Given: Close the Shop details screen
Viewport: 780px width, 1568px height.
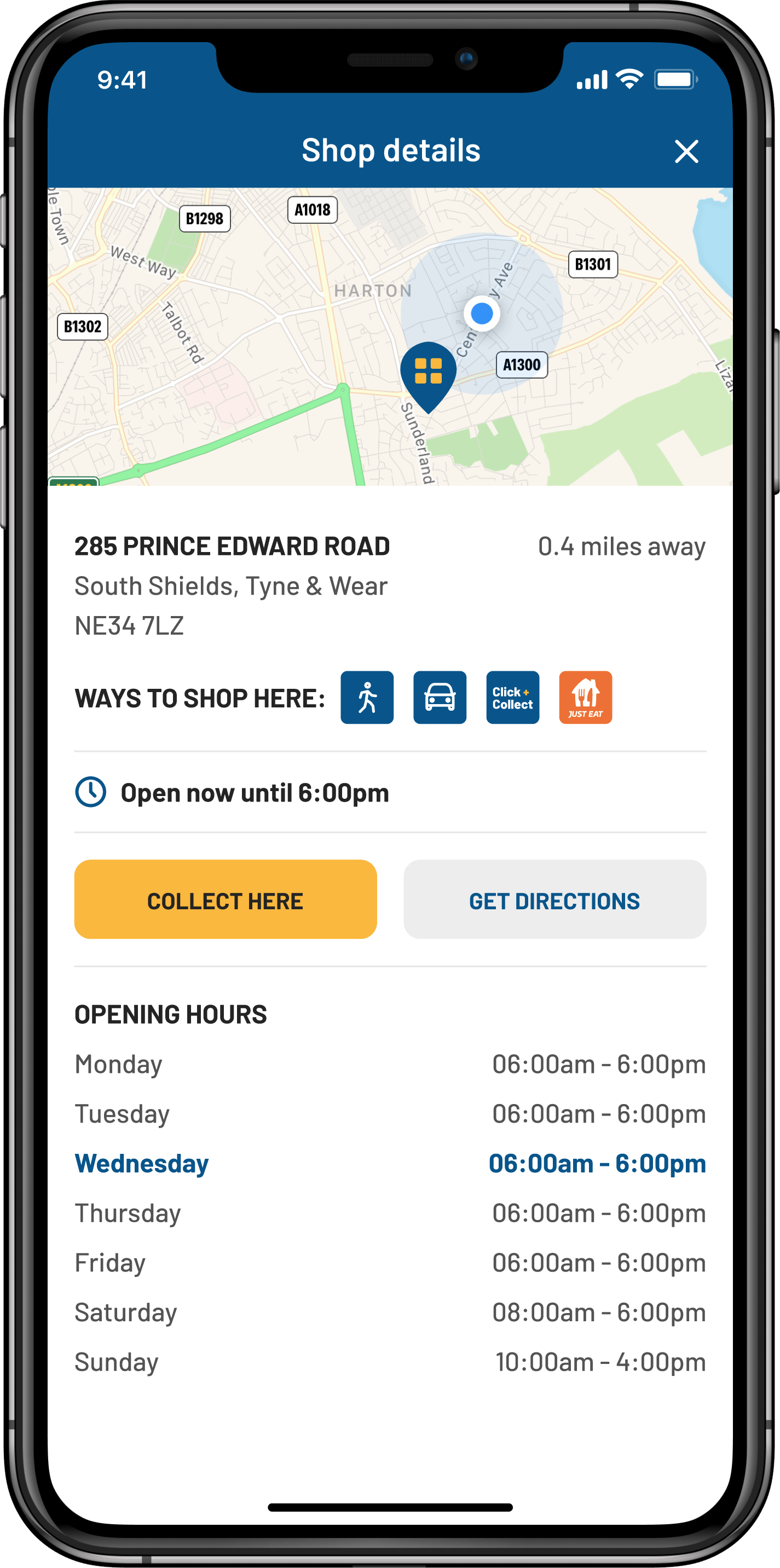Looking at the screenshot, I should click(x=686, y=152).
